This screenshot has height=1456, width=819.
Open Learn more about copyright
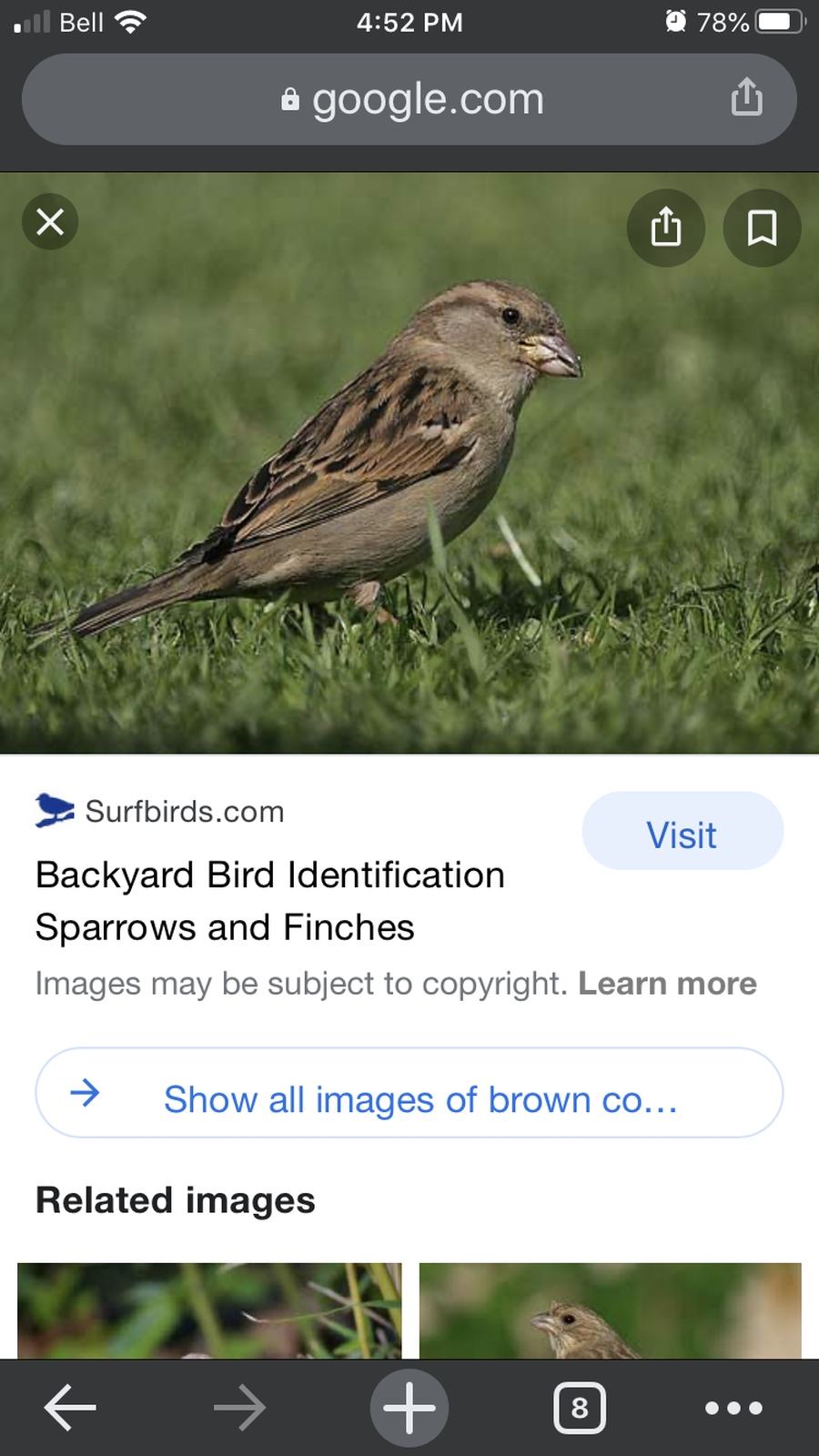(667, 984)
